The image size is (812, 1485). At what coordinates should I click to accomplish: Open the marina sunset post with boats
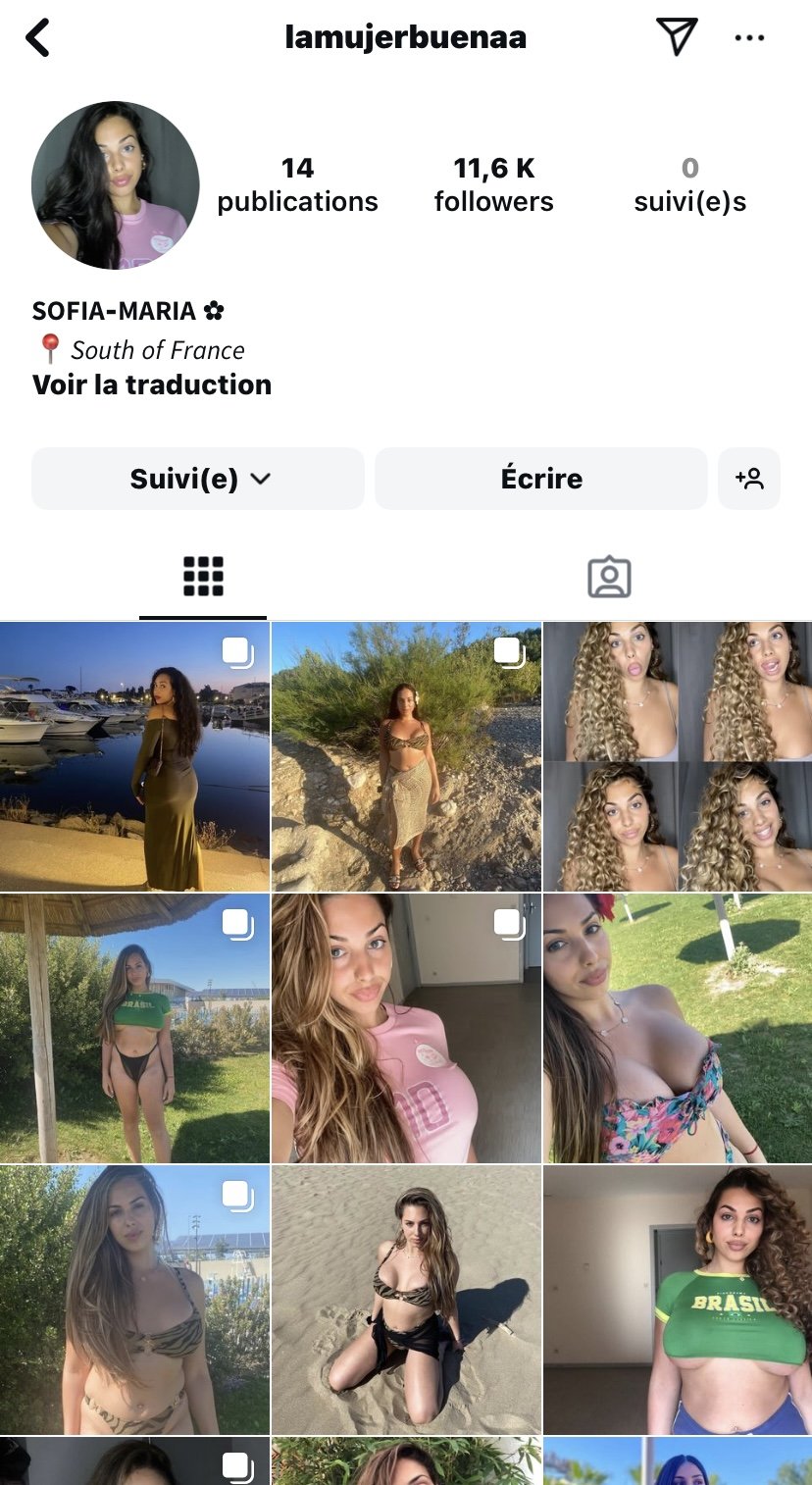tap(134, 756)
